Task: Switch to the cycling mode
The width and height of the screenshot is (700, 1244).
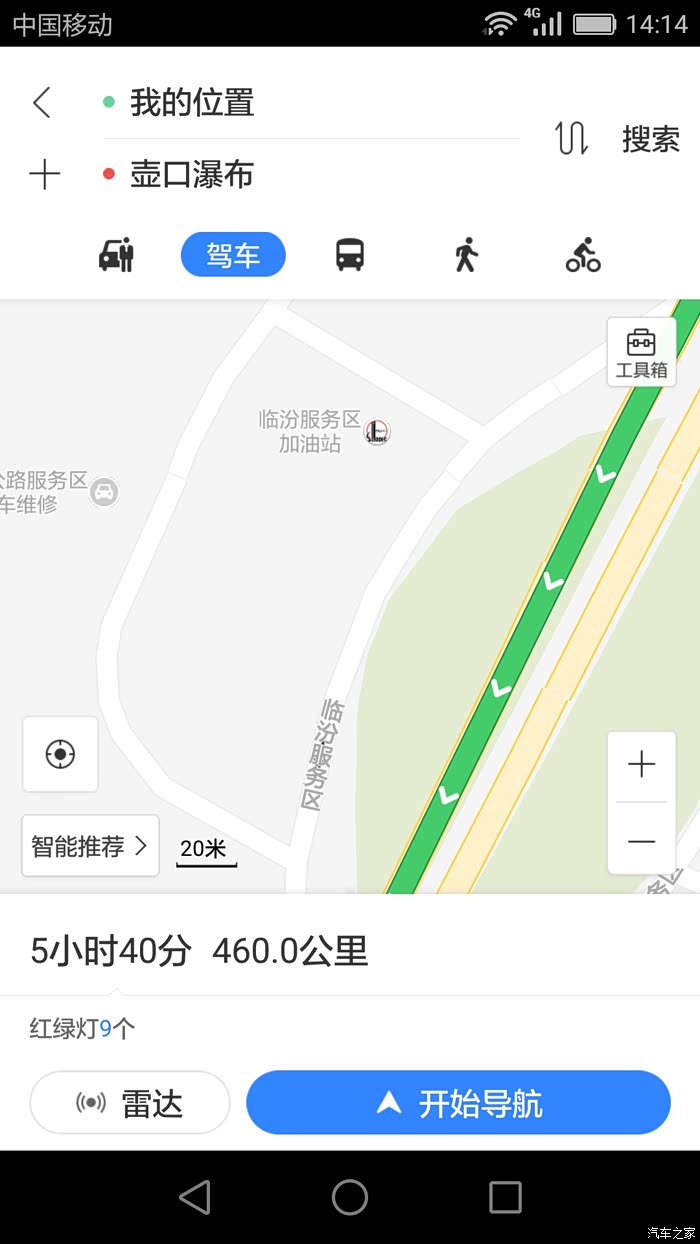Action: [583, 255]
